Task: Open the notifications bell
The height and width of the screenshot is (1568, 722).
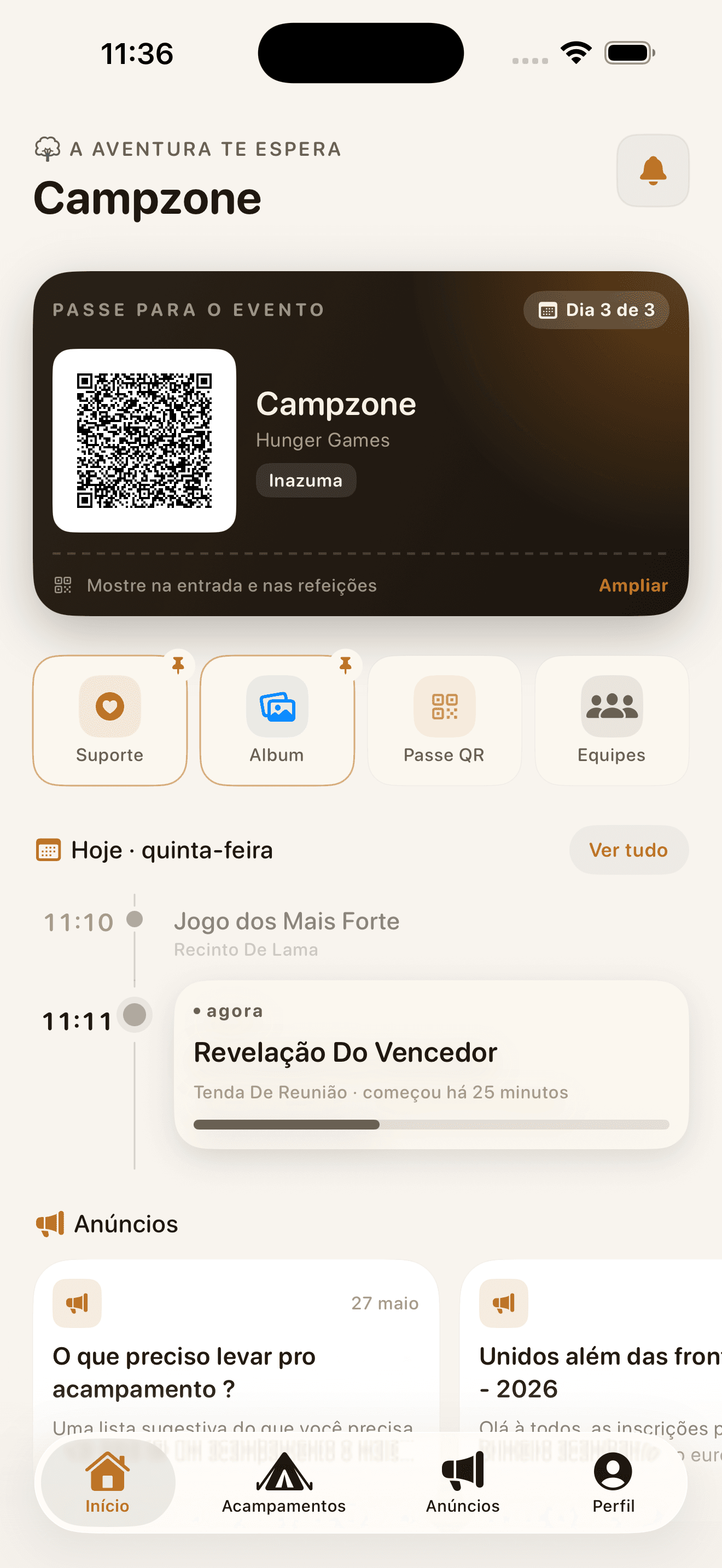Action: pyautogui.click(x=653, y=171)
